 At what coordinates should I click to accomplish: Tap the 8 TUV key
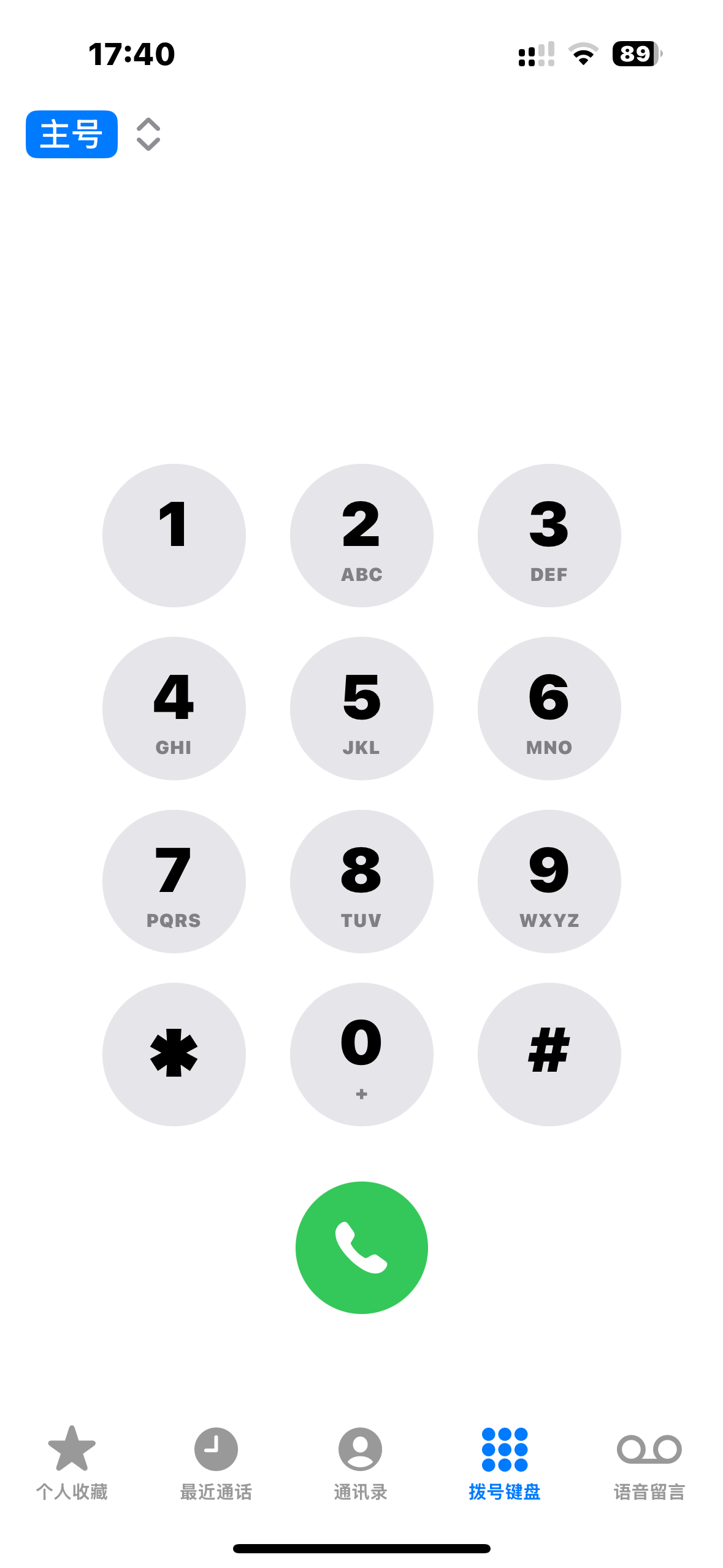(x=362, y=882)
